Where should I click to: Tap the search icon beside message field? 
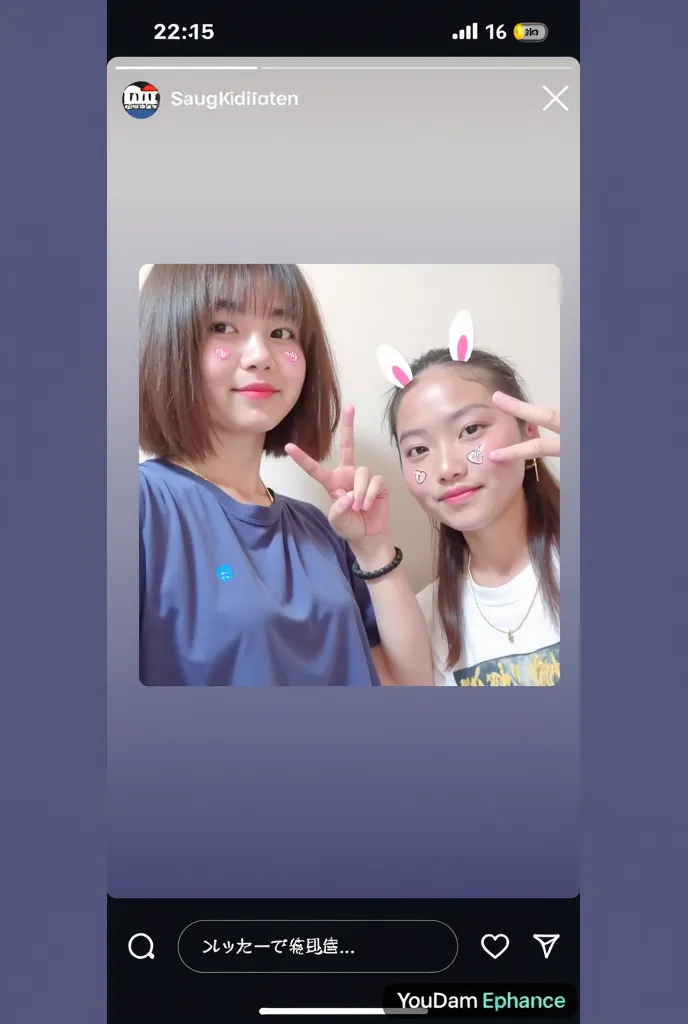(142, 946)
